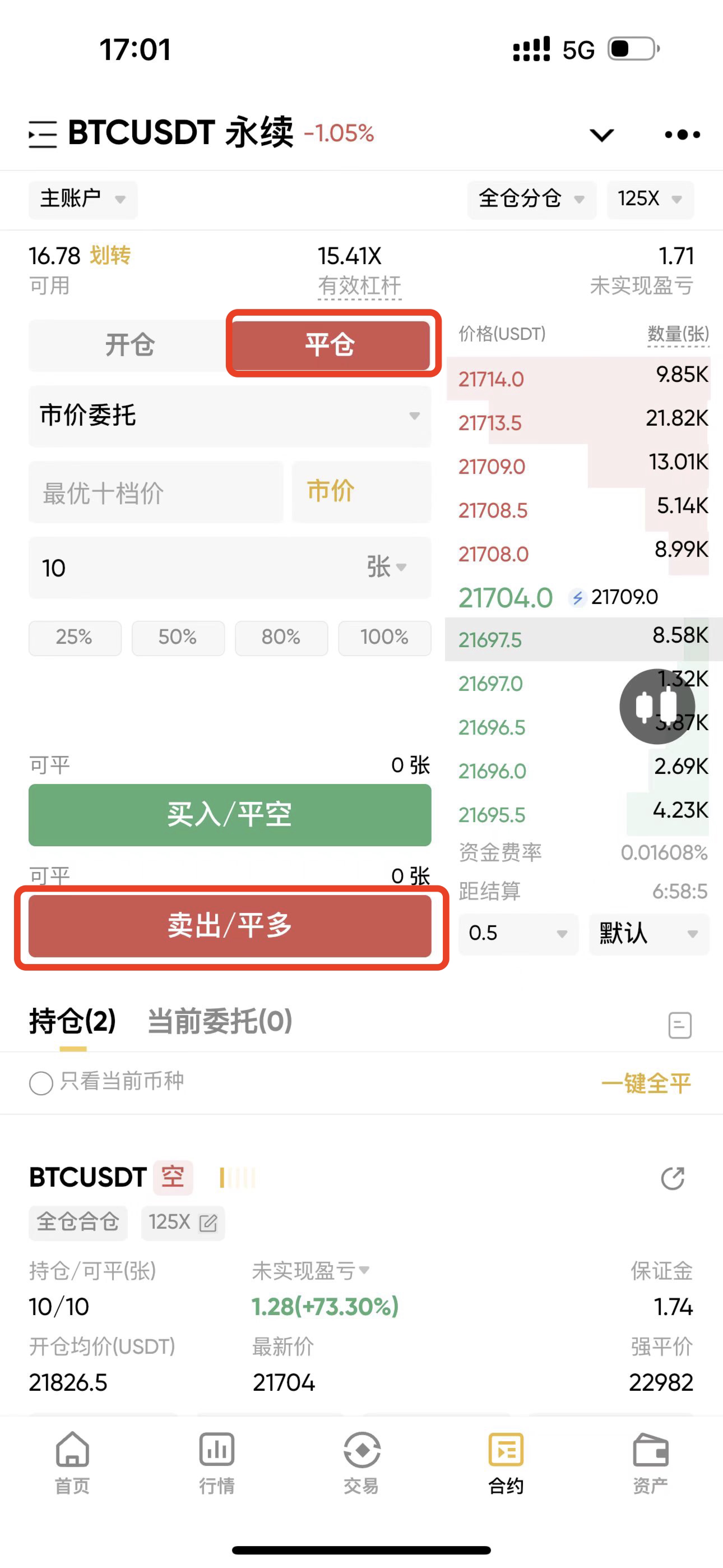Select the 100% quantity chip
723x1568 pixels.
384,637
